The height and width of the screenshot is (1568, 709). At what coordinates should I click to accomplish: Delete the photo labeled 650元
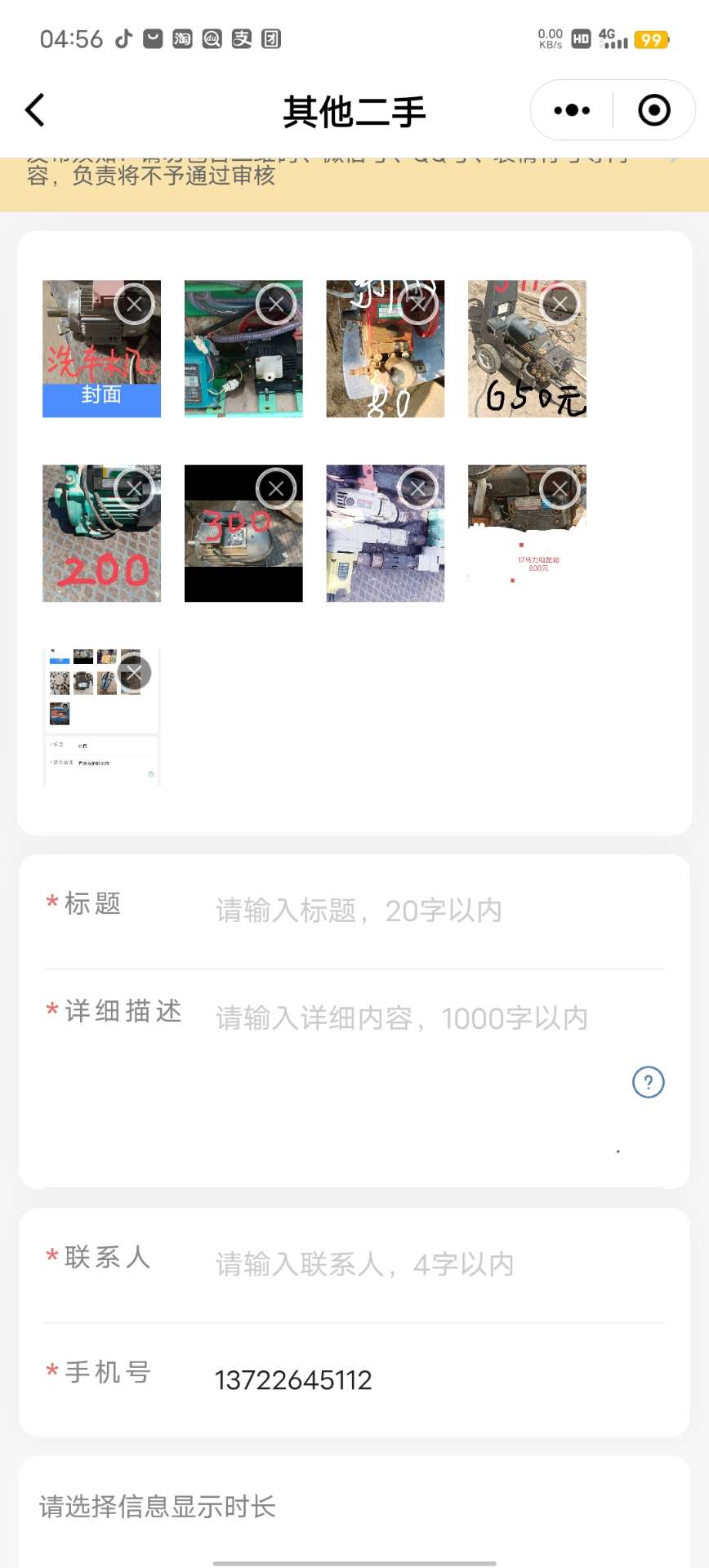560,305
